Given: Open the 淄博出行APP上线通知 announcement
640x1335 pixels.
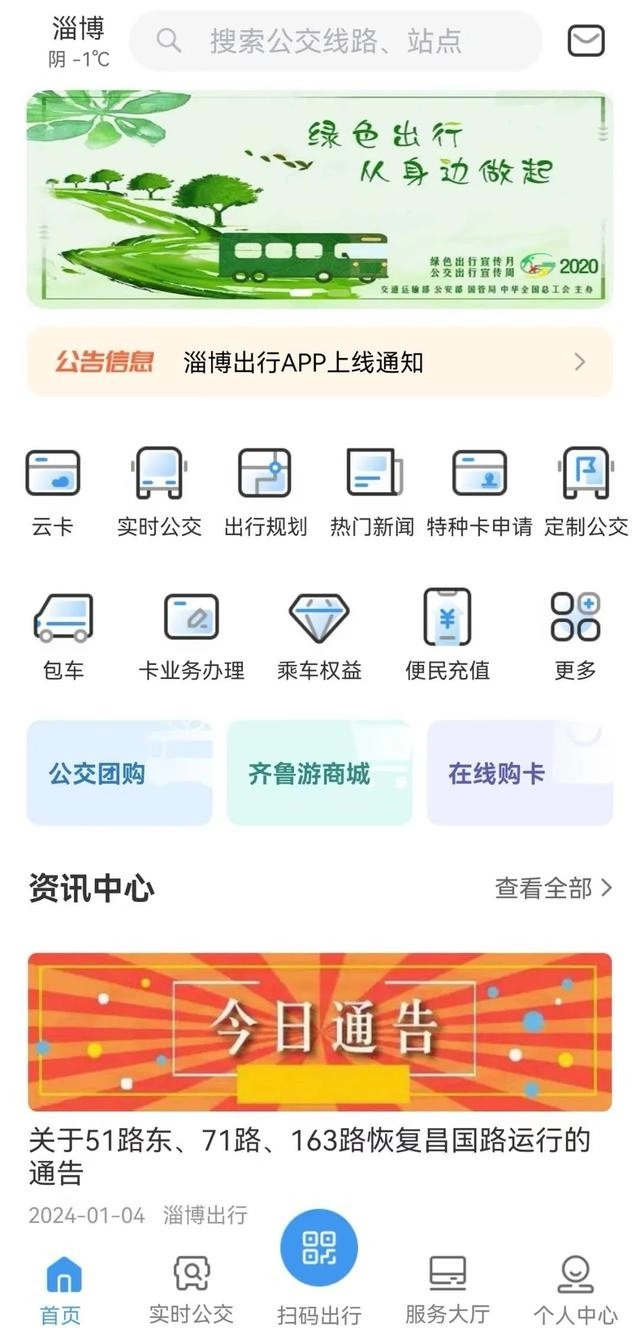Looking at the screenshot, I should (x=320, y=362).
